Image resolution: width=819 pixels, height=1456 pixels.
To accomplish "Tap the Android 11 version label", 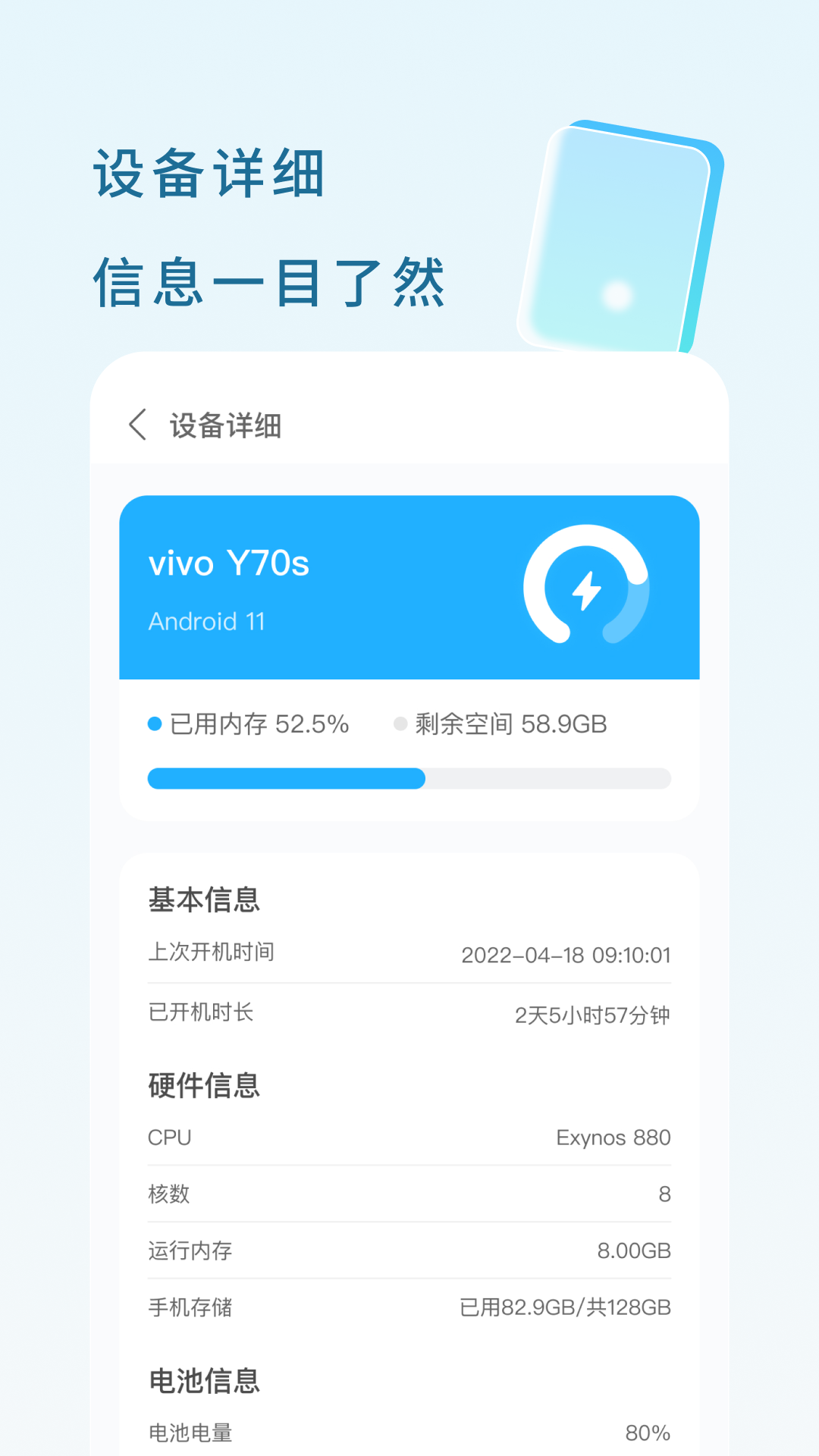I will click(208, 622).
